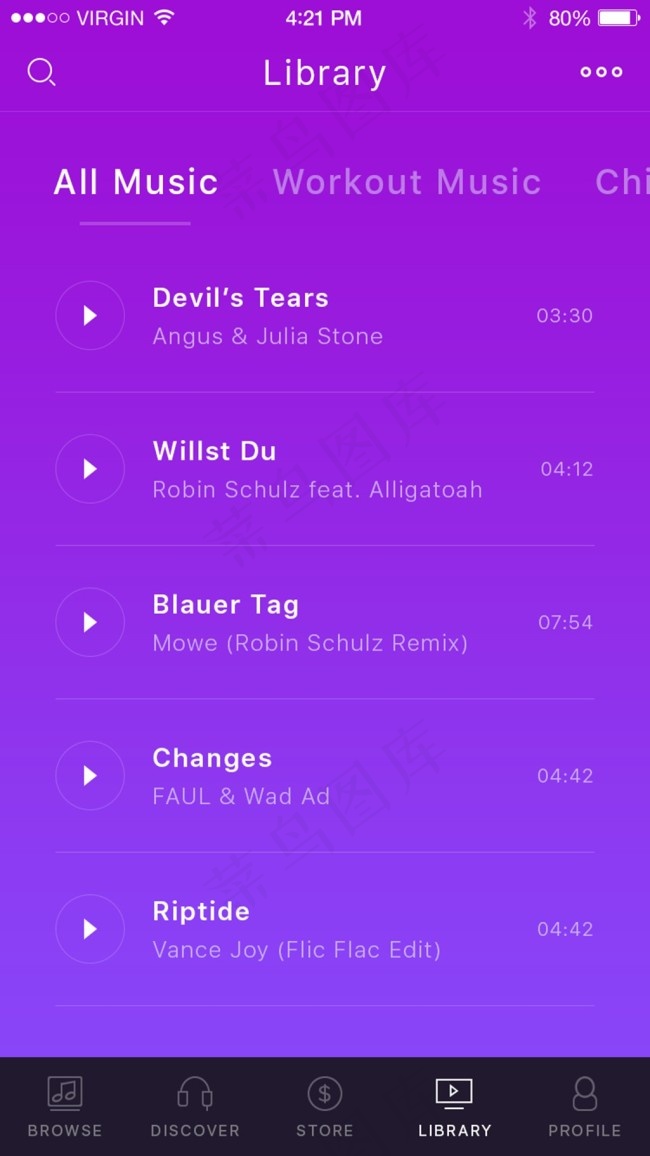This screenshot has width=650, height=1156.
Task: Play Devil's Tears
Action: (90, 316)
